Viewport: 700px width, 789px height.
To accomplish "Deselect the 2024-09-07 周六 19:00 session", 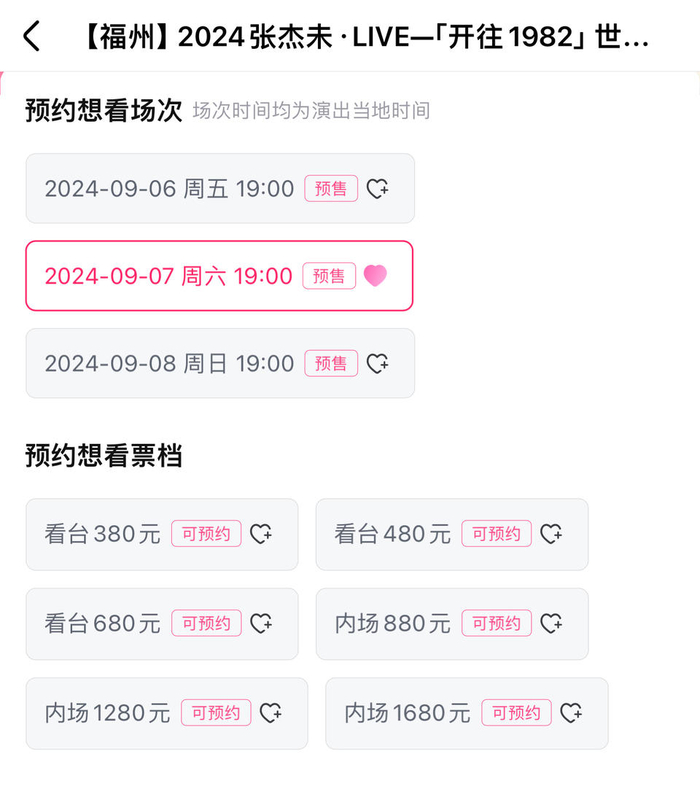I will [x=219, y=276].
